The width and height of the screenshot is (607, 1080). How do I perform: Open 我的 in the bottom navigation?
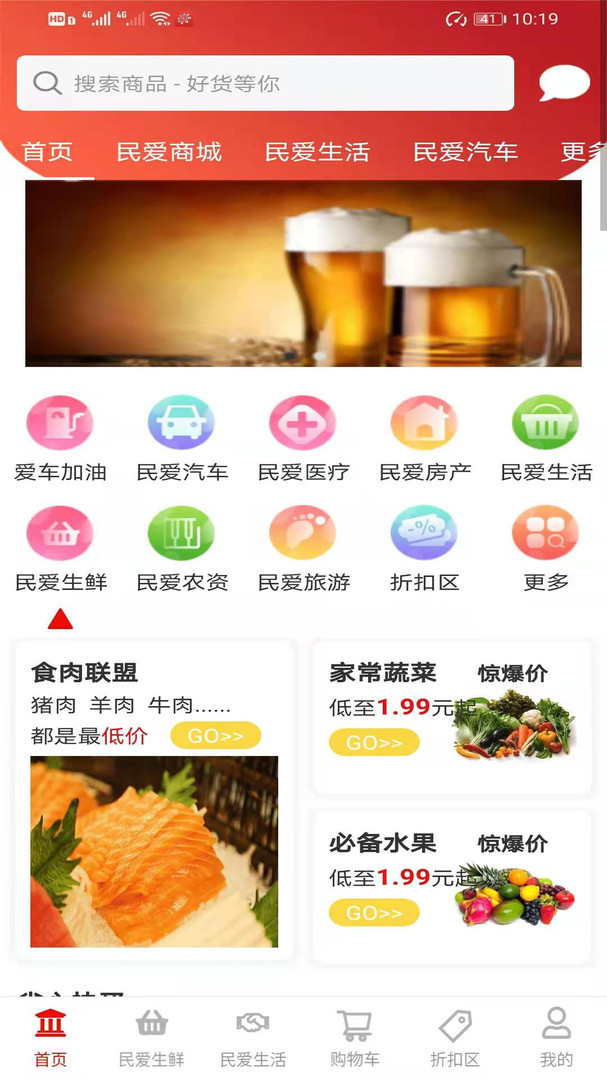click(556, 1038)
